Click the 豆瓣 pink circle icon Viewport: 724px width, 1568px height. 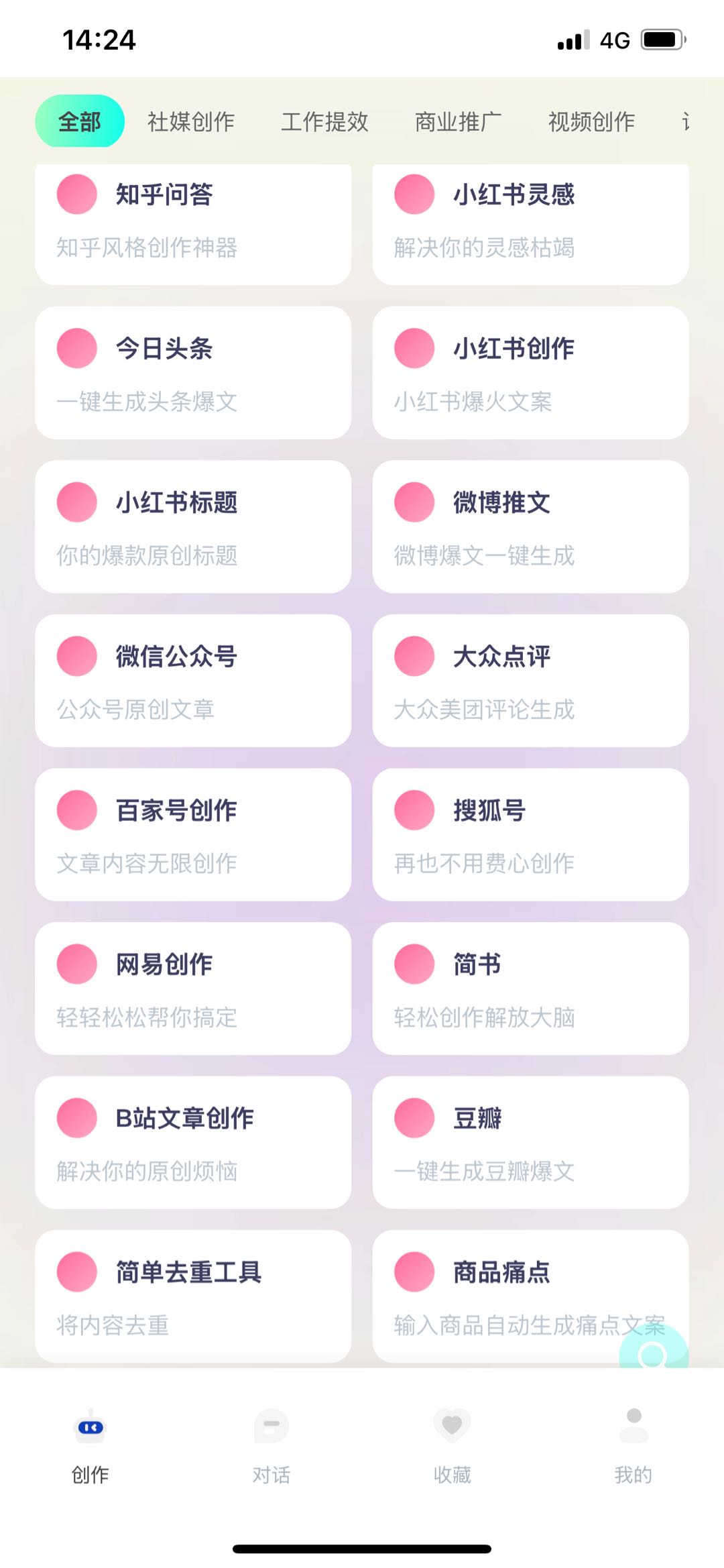[x=414, y=1119]
